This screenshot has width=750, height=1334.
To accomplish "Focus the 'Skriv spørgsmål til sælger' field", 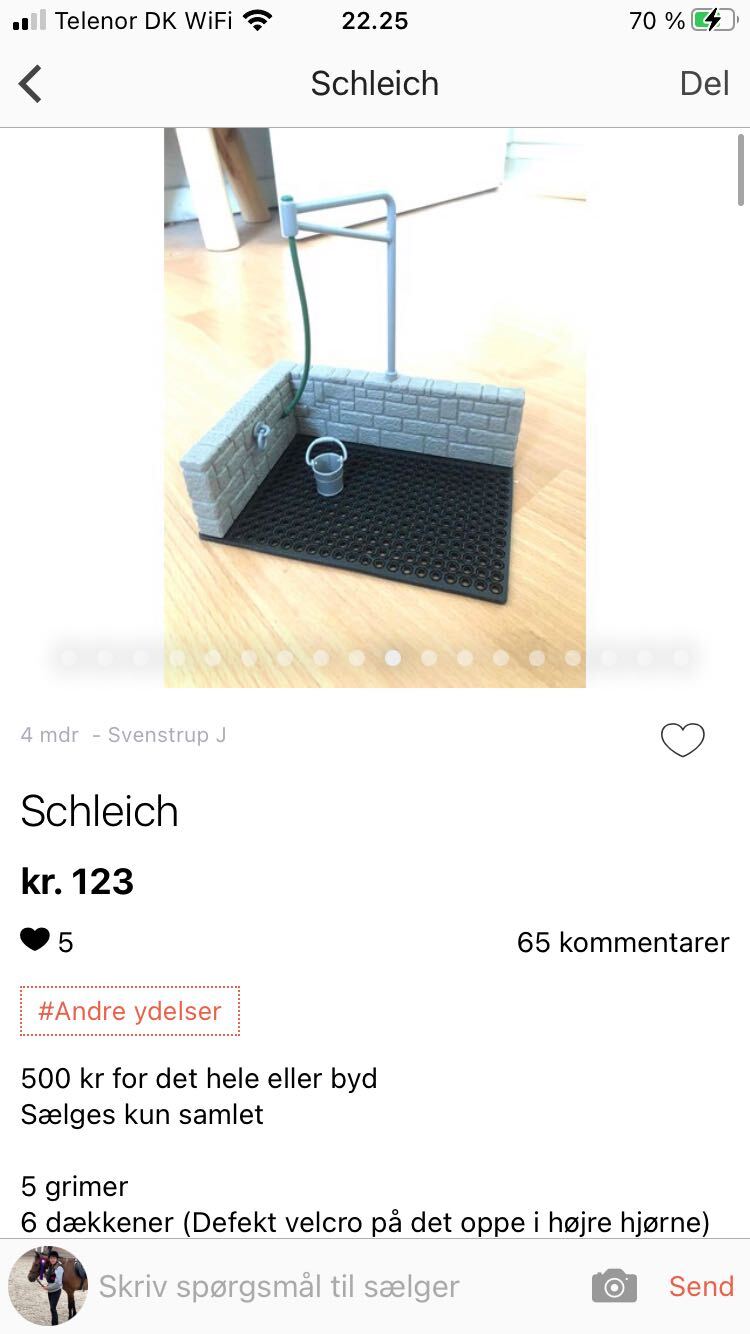I will pyautogui.click(x=330, y=1286).
